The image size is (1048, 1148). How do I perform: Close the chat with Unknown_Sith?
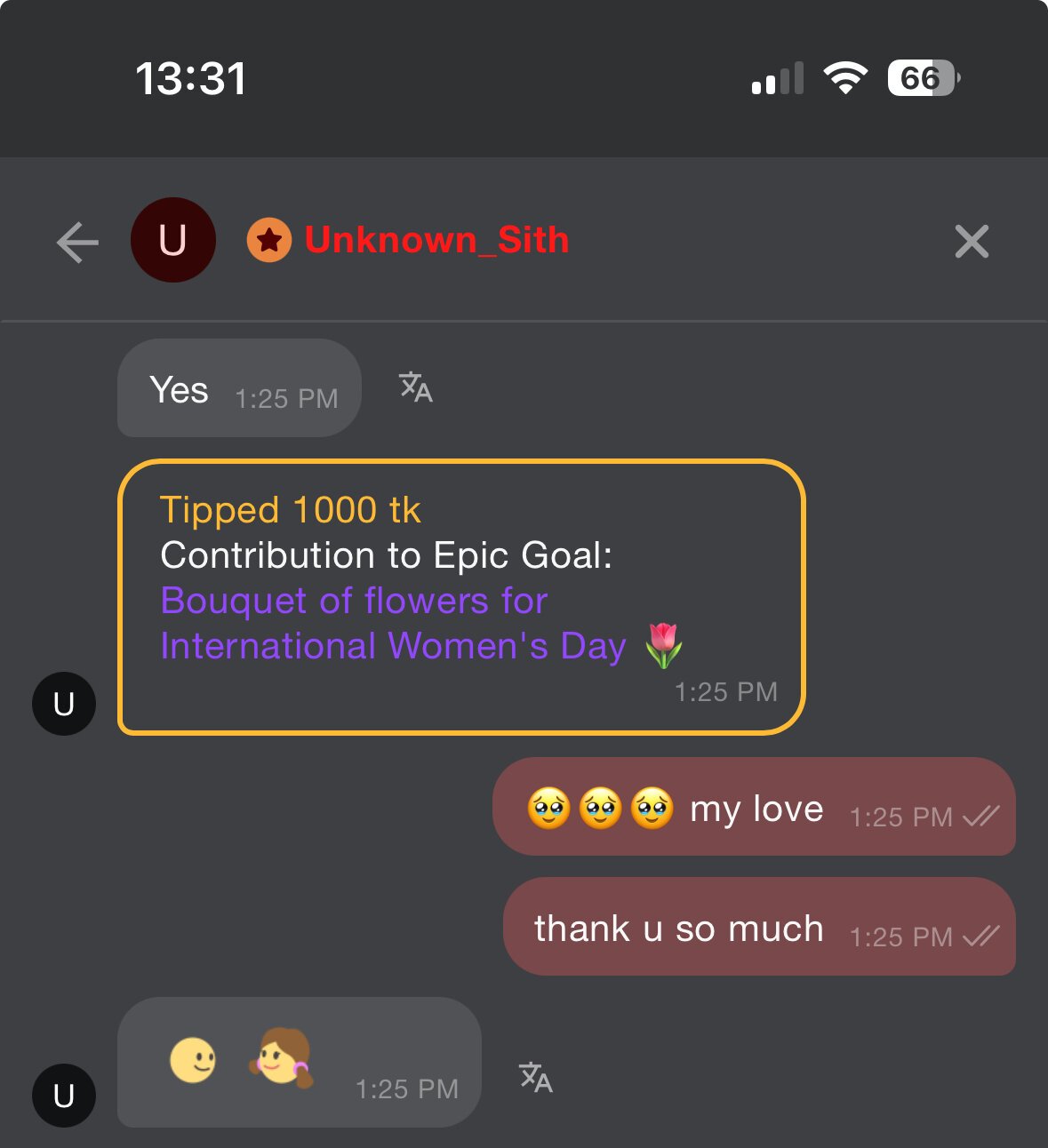click(971, 241)
